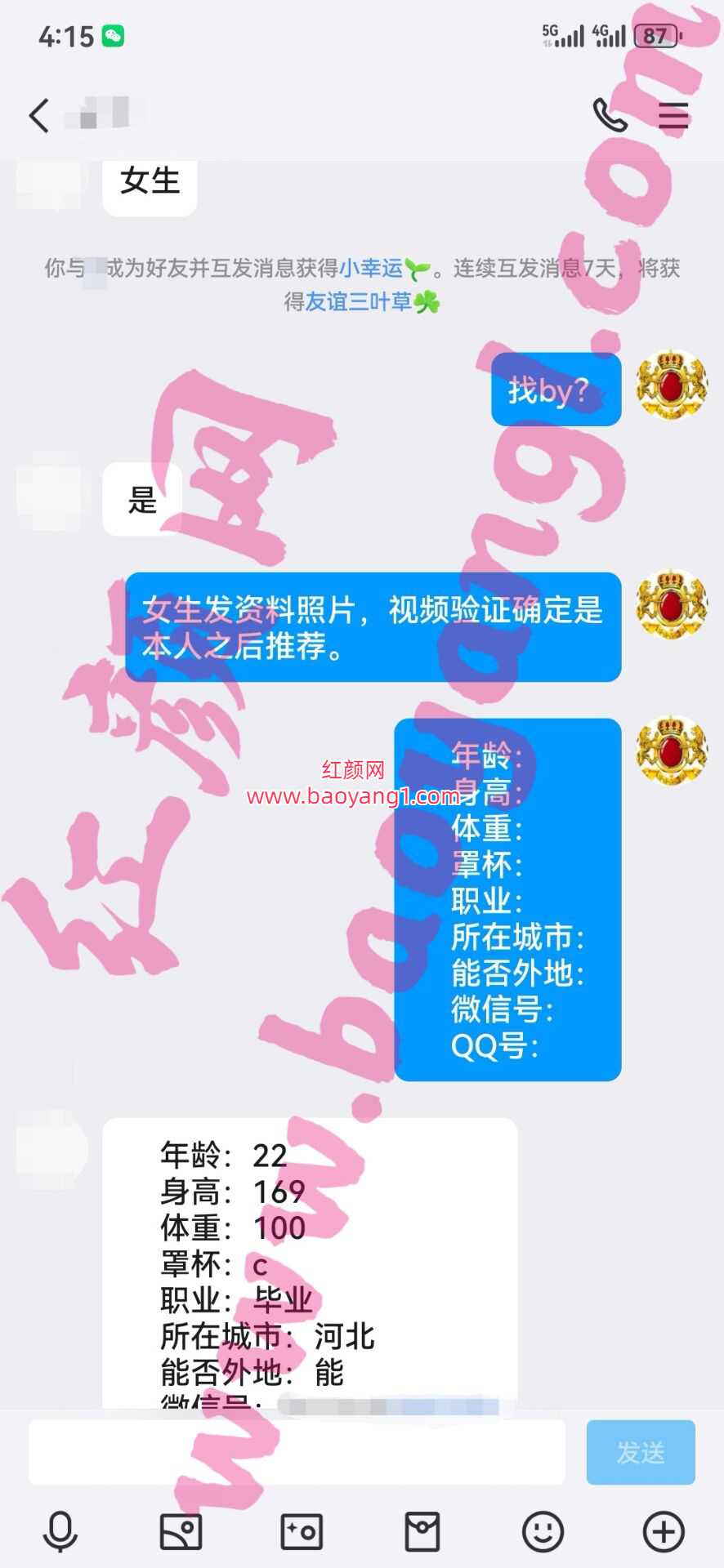Record a voice message with the microphone
This screenshot has height=1568, width=724.
60,1531
